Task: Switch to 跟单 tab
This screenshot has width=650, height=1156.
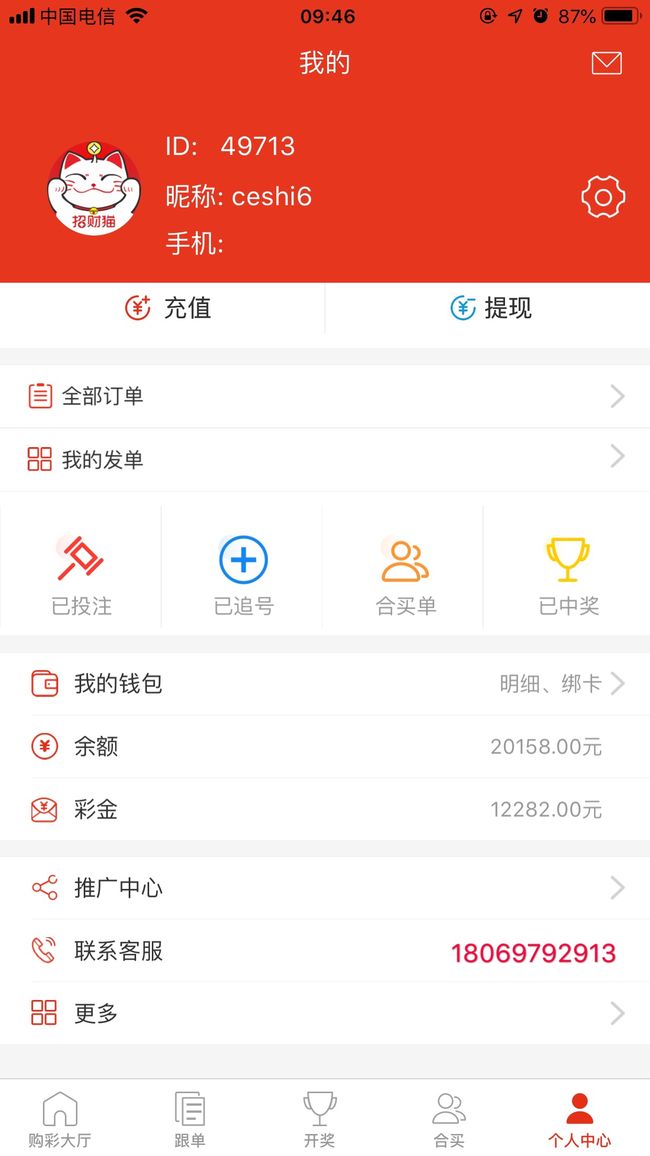Action: 189,1118
